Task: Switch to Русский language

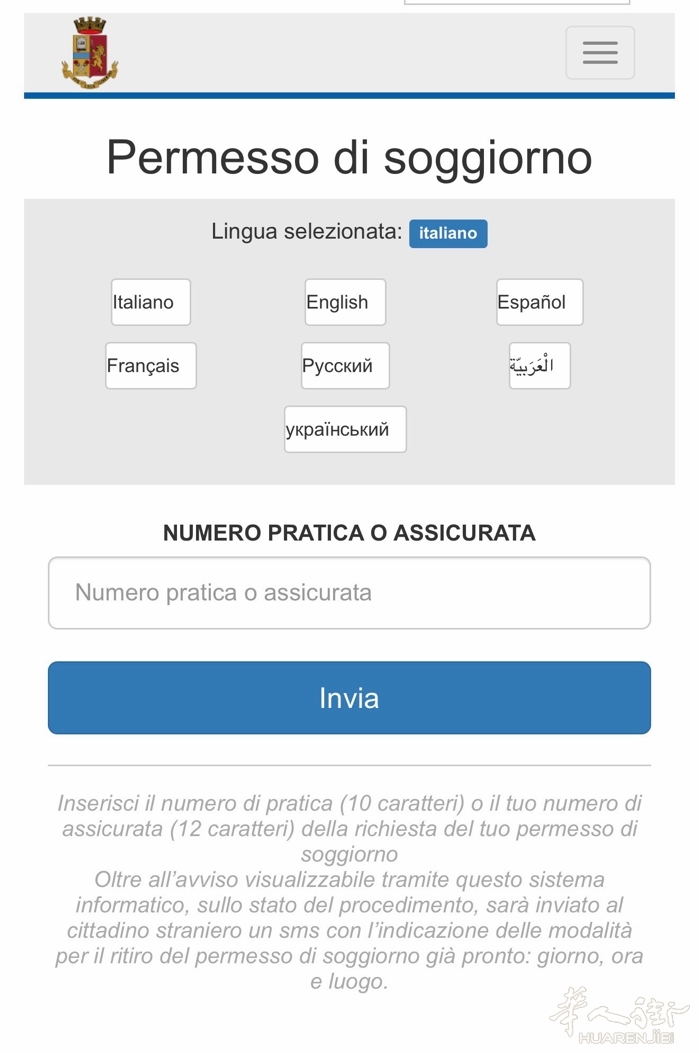Action: coord(344,366)
